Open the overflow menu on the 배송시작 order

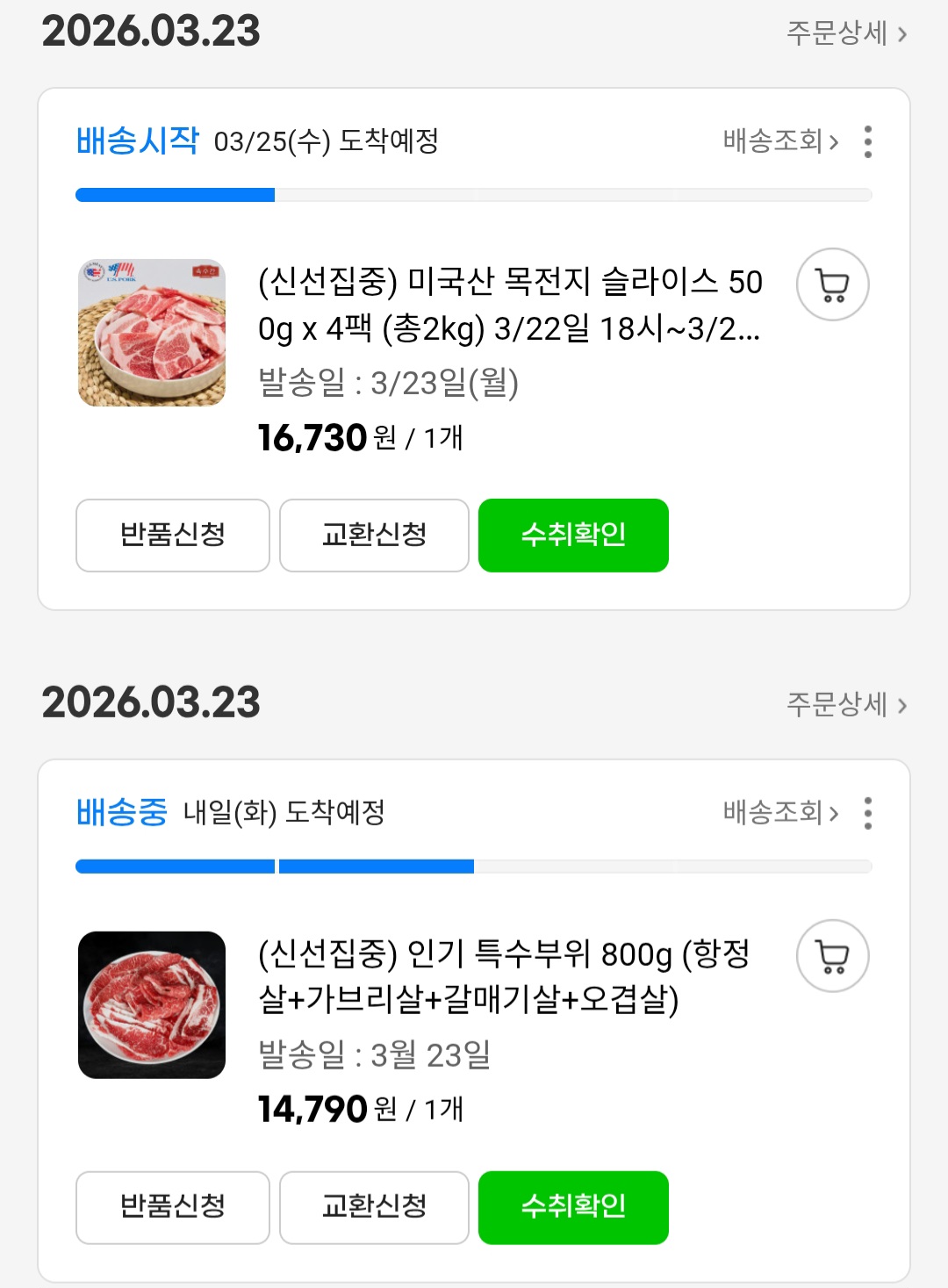[867, 141]
